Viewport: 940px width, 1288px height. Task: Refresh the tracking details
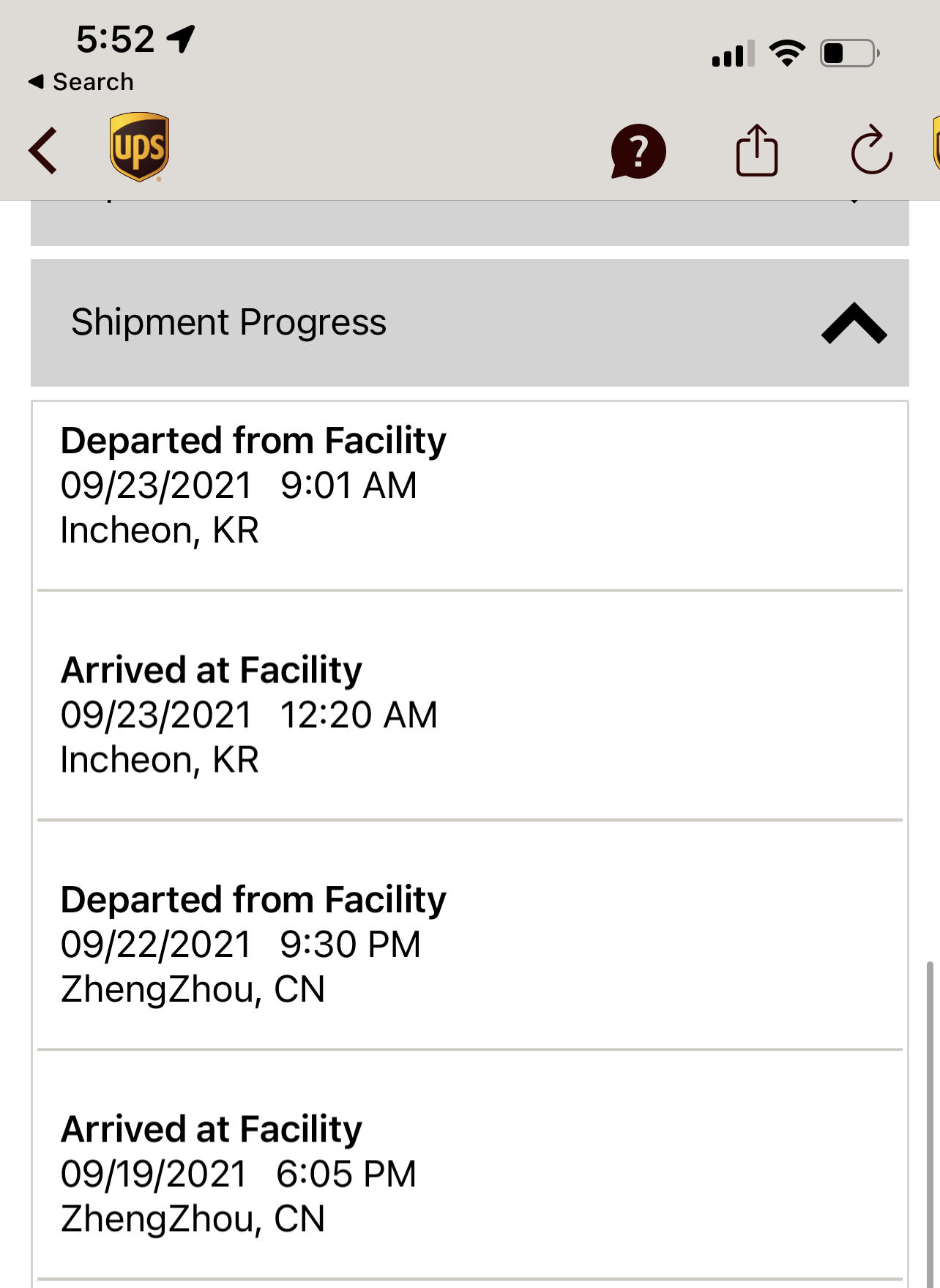click(x=871, y=151)
